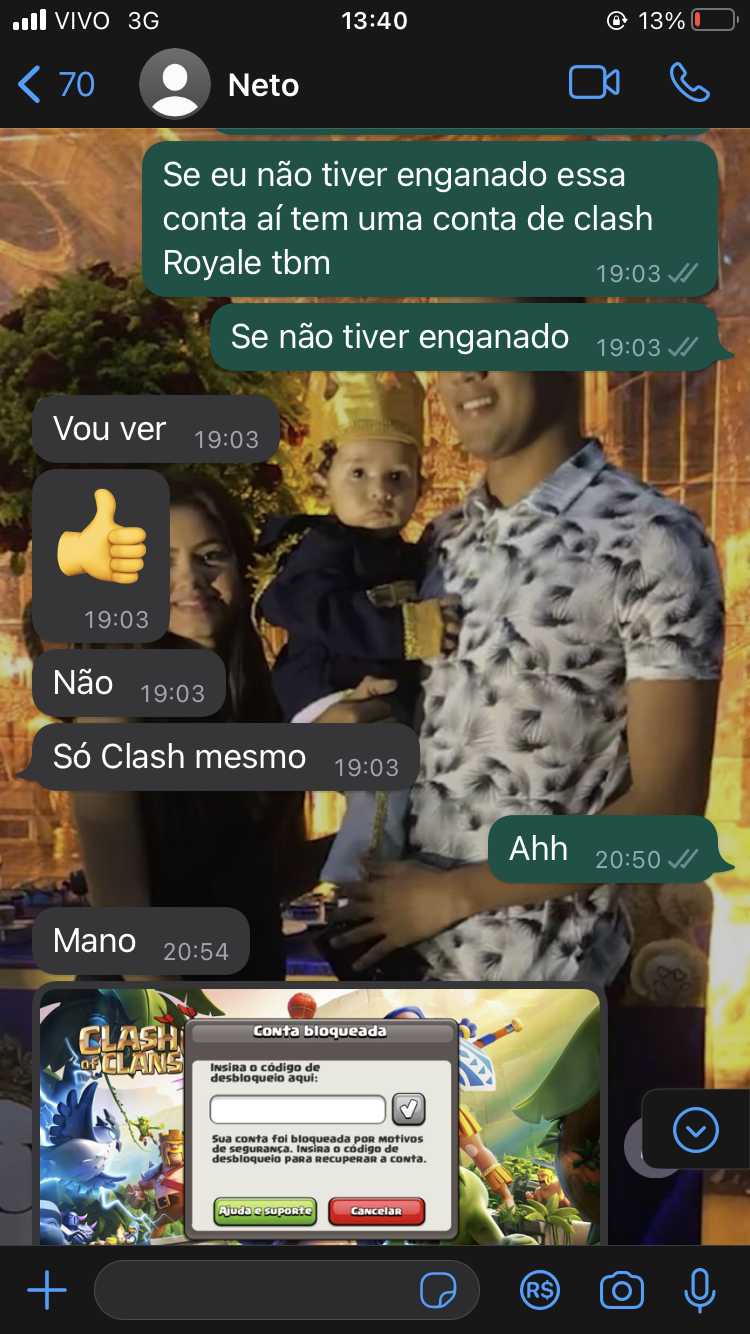Screen dimensions: 750x1334
Task: Start a video call with Neto
Action: point(594,83)
